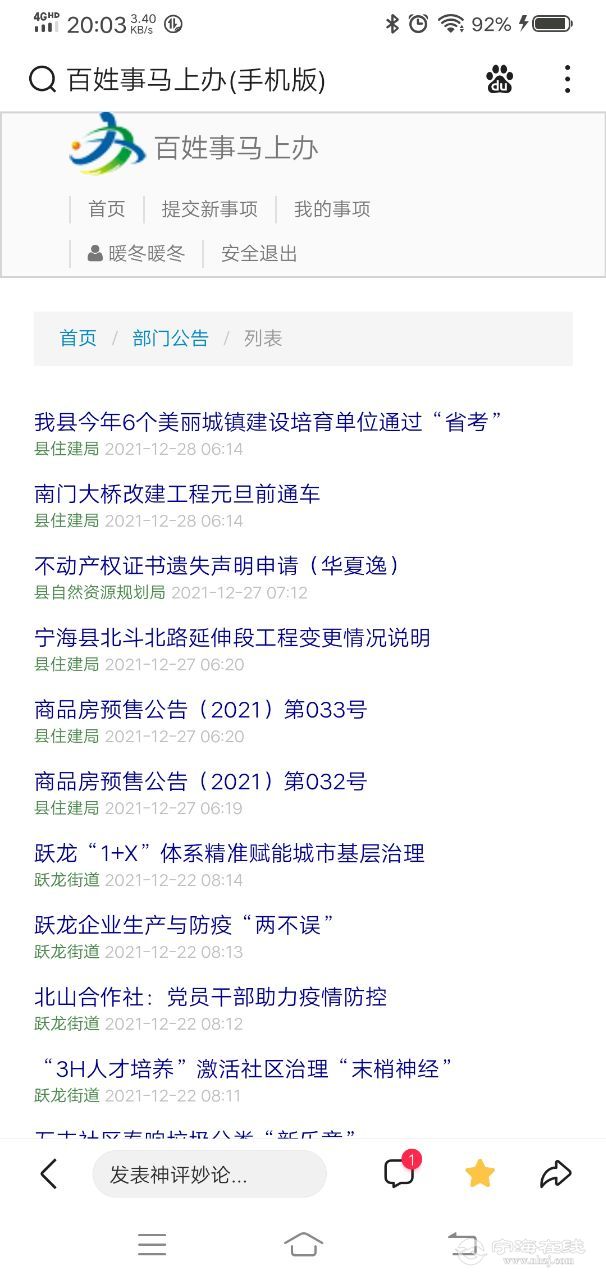
Task: Tap the 发表神评妙论 comment box
Action: (x=209, y=1174)
